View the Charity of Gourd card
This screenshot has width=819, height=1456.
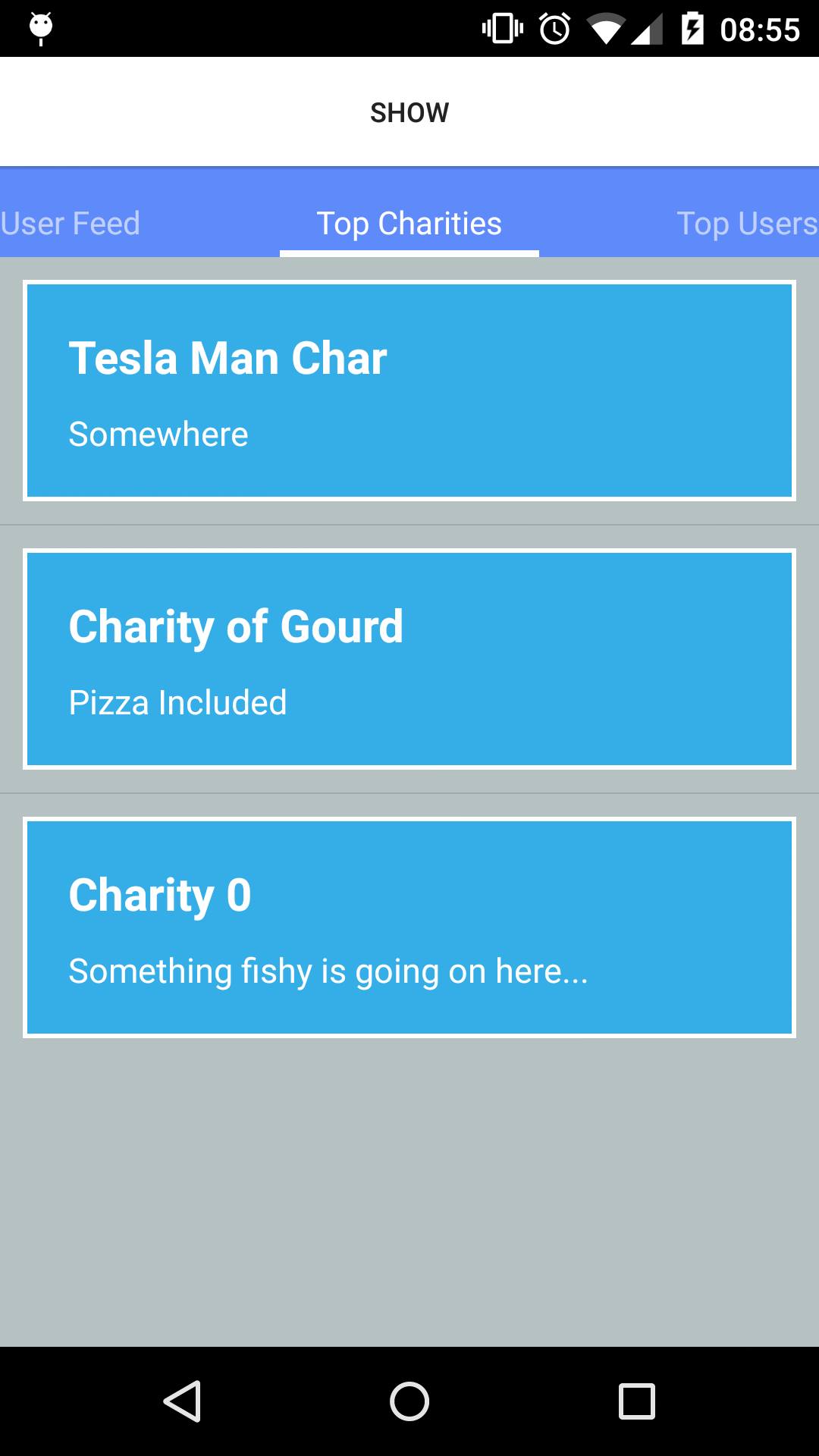point(409,658)
